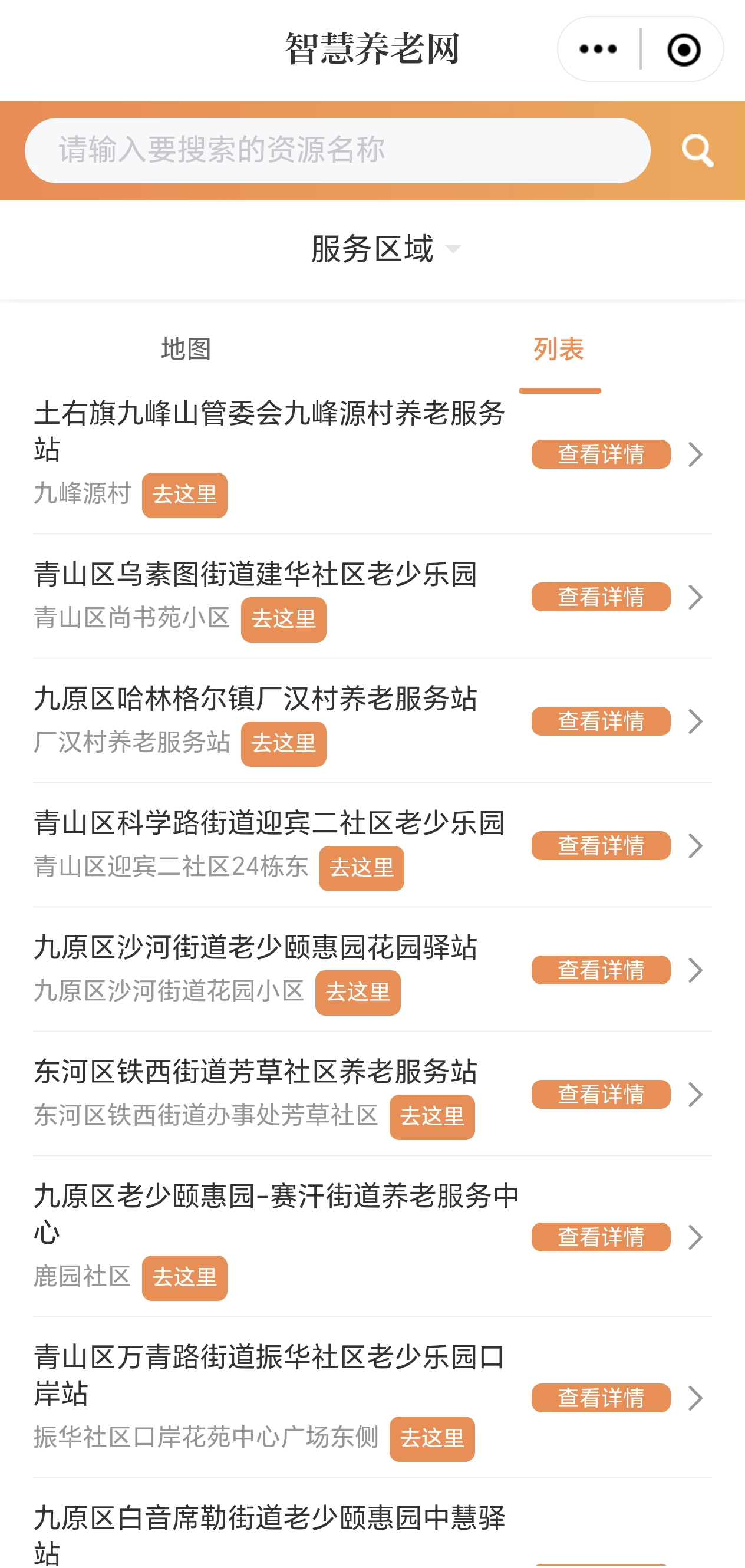Open details for 东河区铁西街道芳草社区养老服务站
Screen dimensions: 745x1568
[601, 1095]
